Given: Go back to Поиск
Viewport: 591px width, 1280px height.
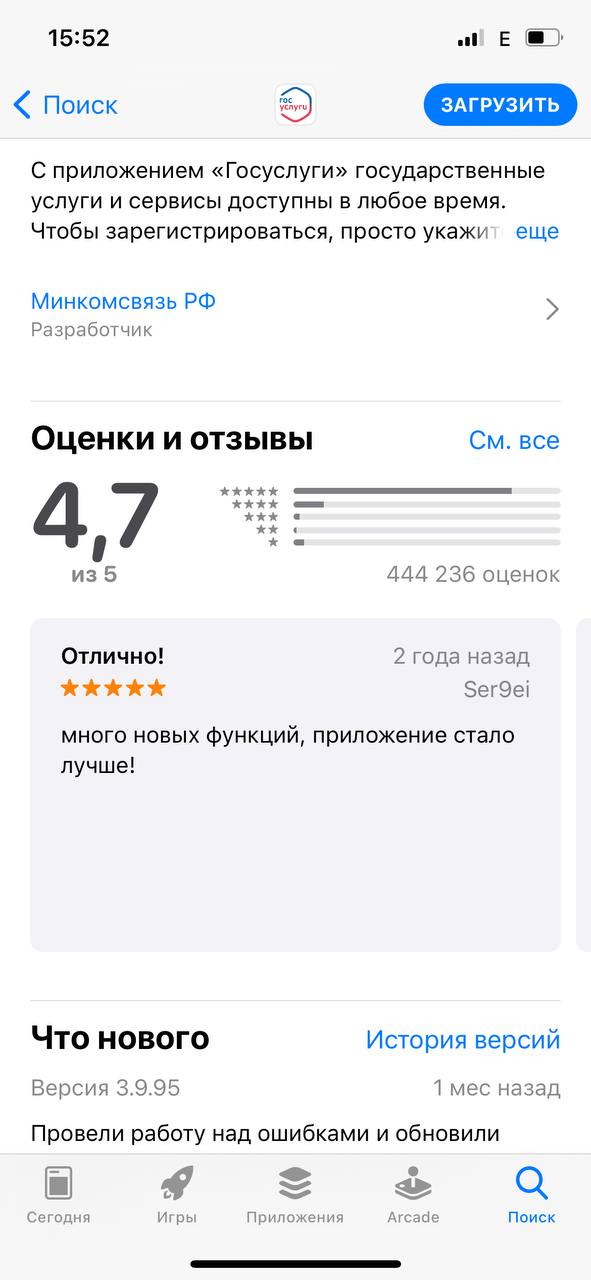Looking at the screenshot, I should (x=65, y=105).
